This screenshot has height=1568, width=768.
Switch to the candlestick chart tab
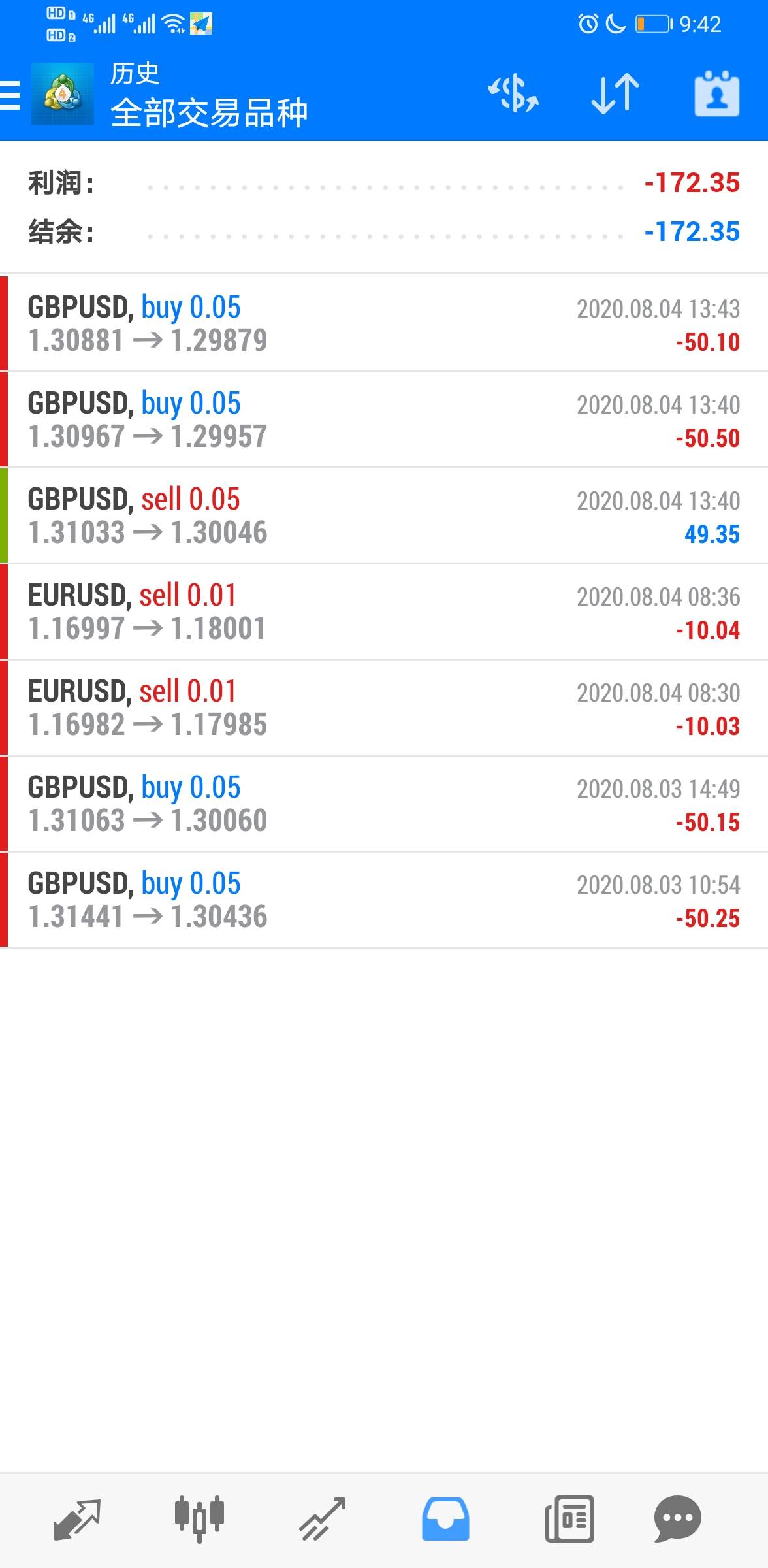(x=199, y=1518)
